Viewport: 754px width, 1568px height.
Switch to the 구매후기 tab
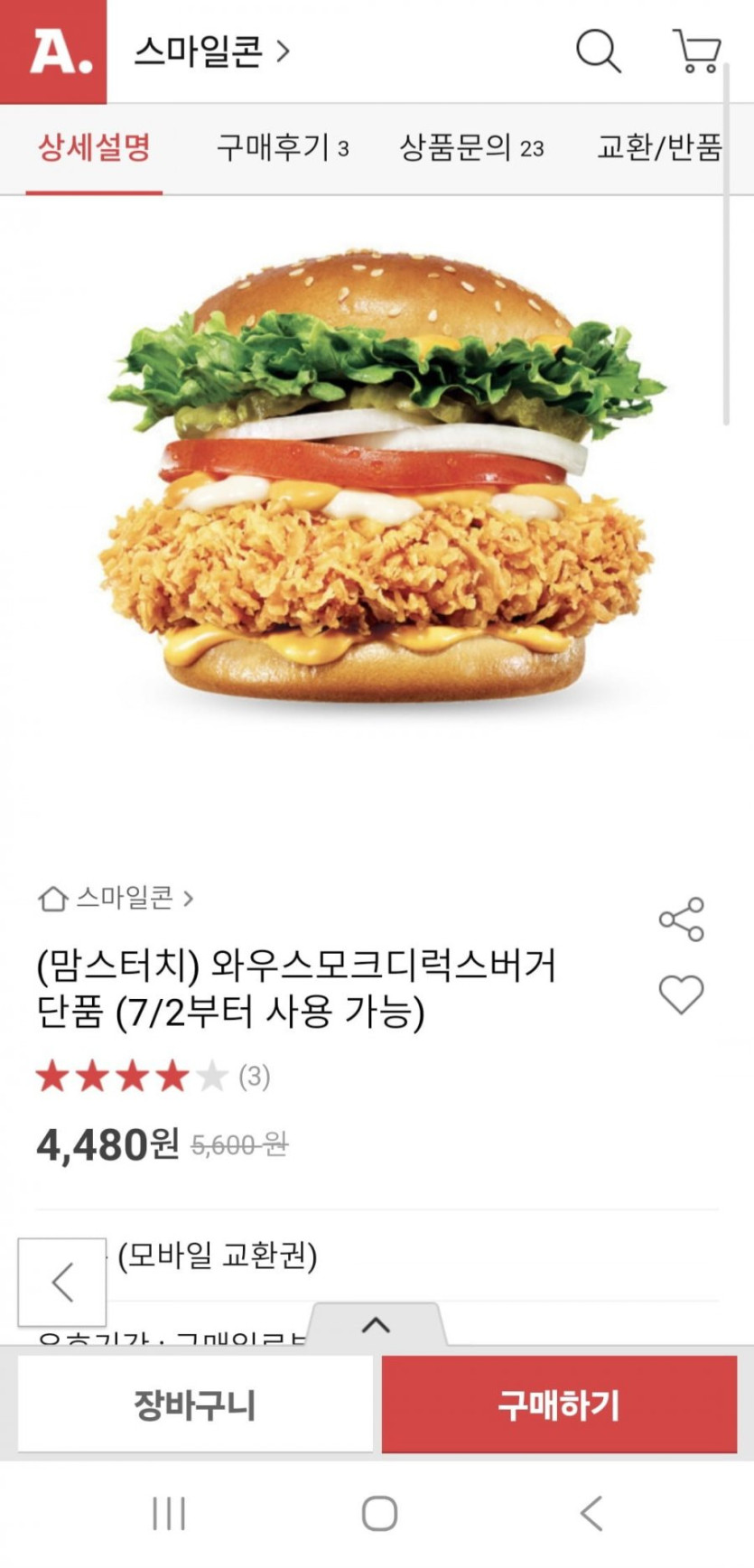click(282, 147)
